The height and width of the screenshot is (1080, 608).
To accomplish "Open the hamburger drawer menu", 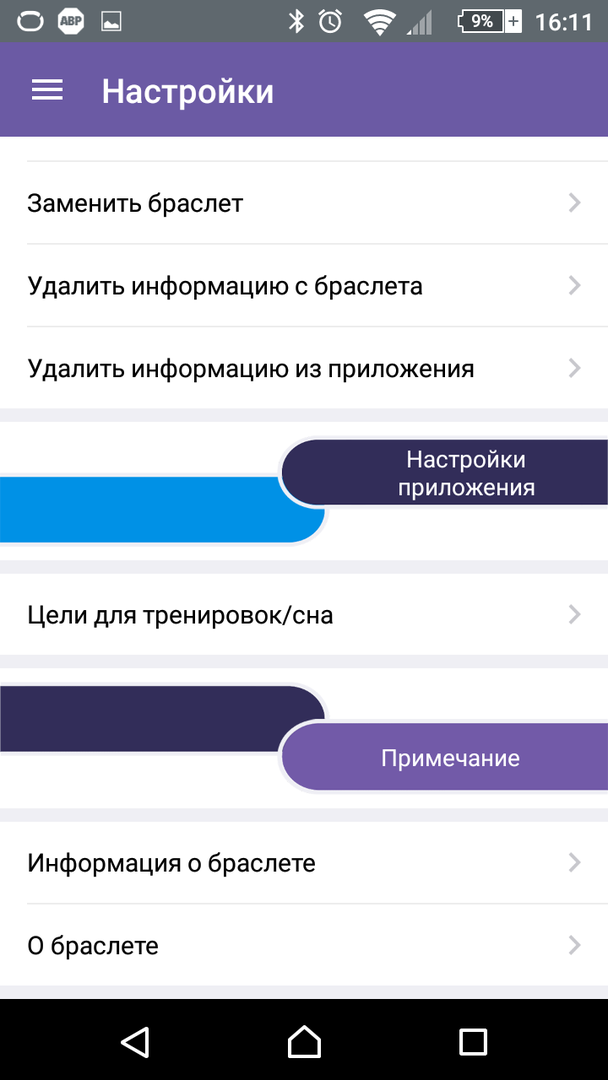I will tap(47, 91).
